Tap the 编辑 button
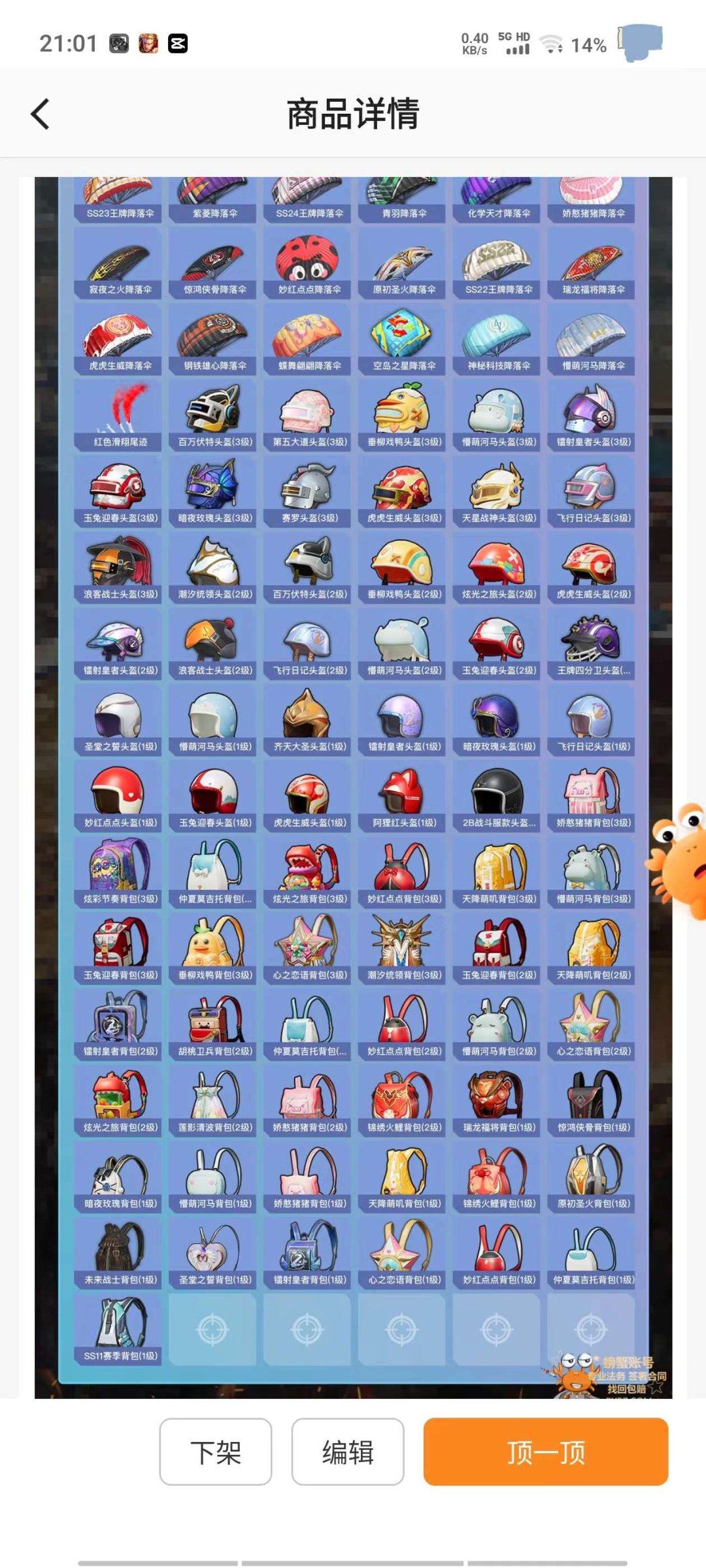The image size is (706, 1568). 348,1452
